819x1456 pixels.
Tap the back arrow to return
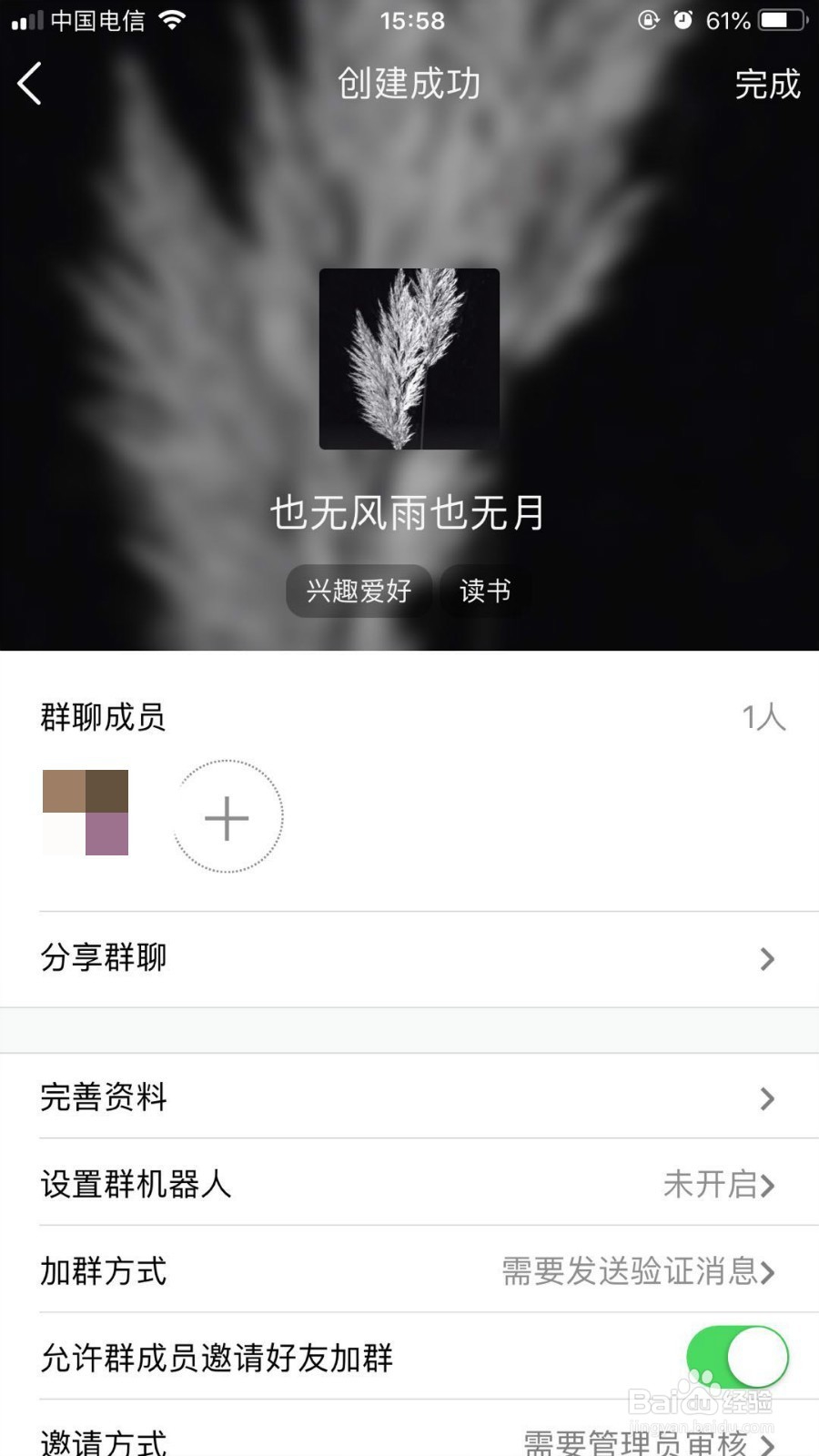coord(30,84)
